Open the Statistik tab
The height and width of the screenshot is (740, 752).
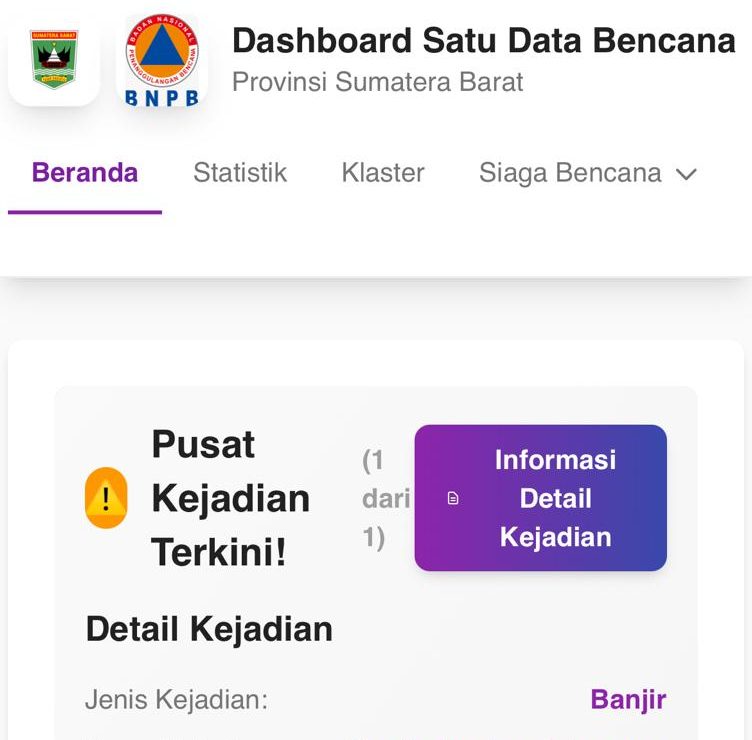point(240,173)
